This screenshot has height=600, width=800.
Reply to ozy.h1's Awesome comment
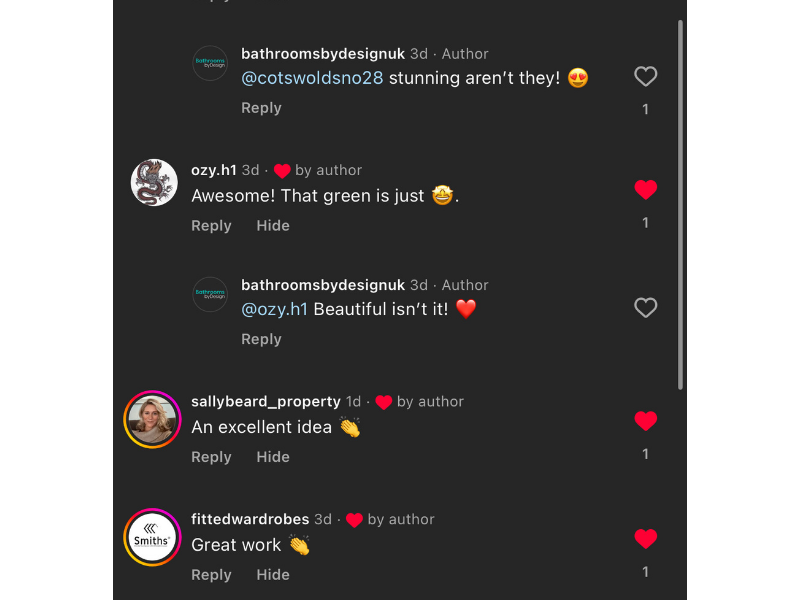pos(211,226)
